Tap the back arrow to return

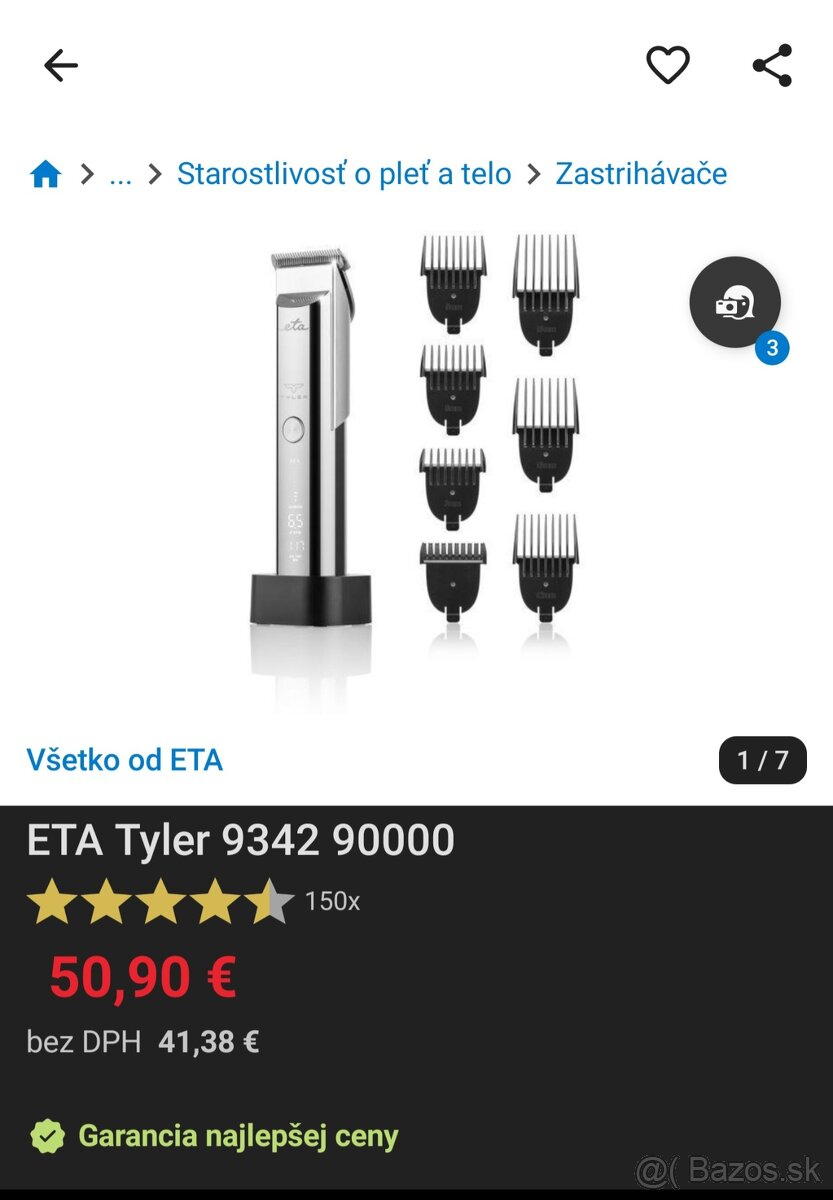[x=60, y=64]
